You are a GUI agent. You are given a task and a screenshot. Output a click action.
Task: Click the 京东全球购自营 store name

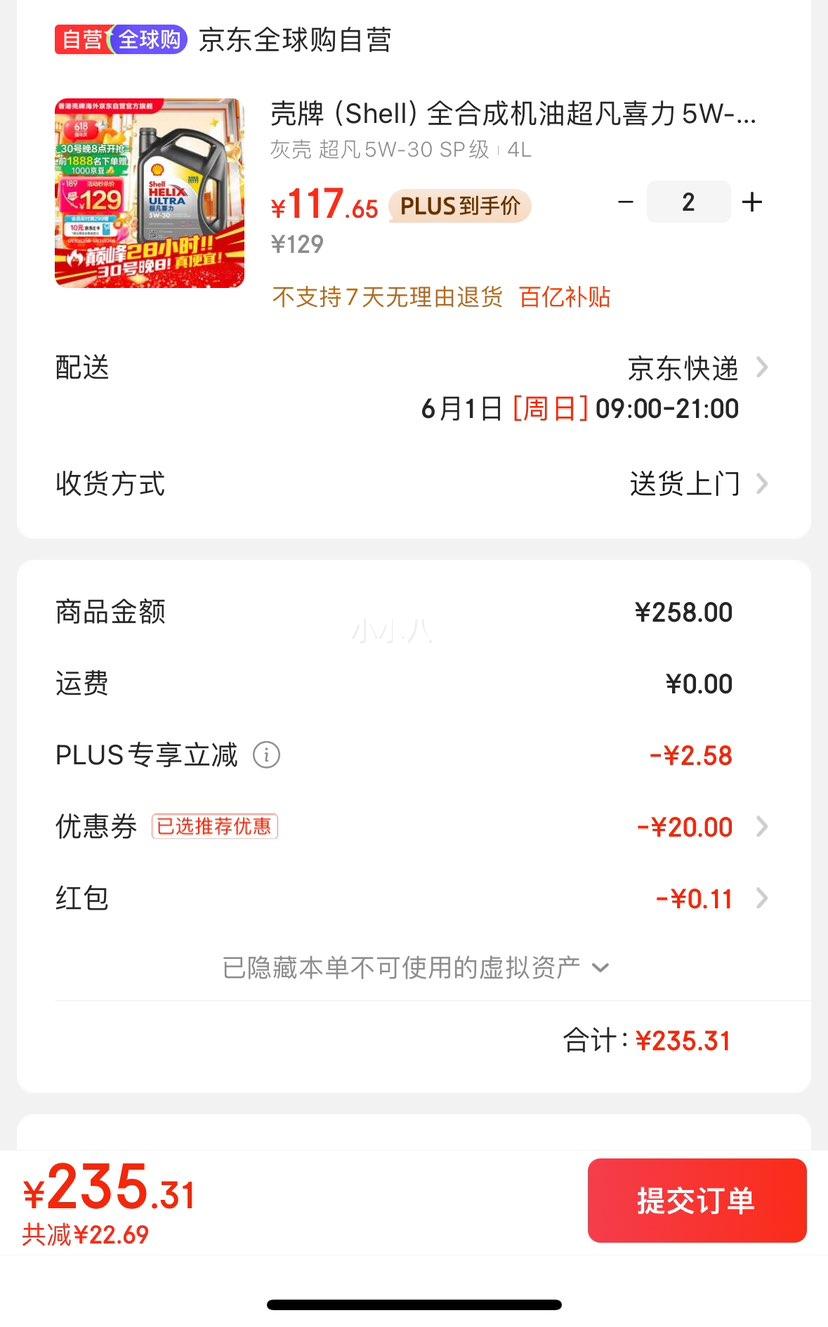tap(295, 40)
